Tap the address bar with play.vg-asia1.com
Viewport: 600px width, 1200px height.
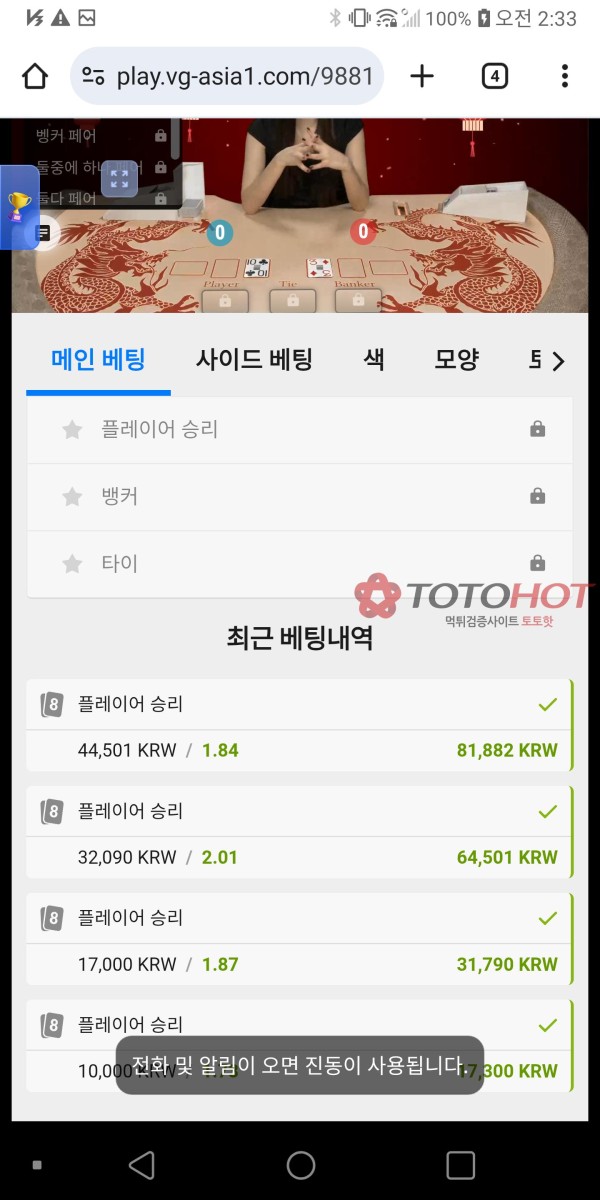click(x=228, y=76)
